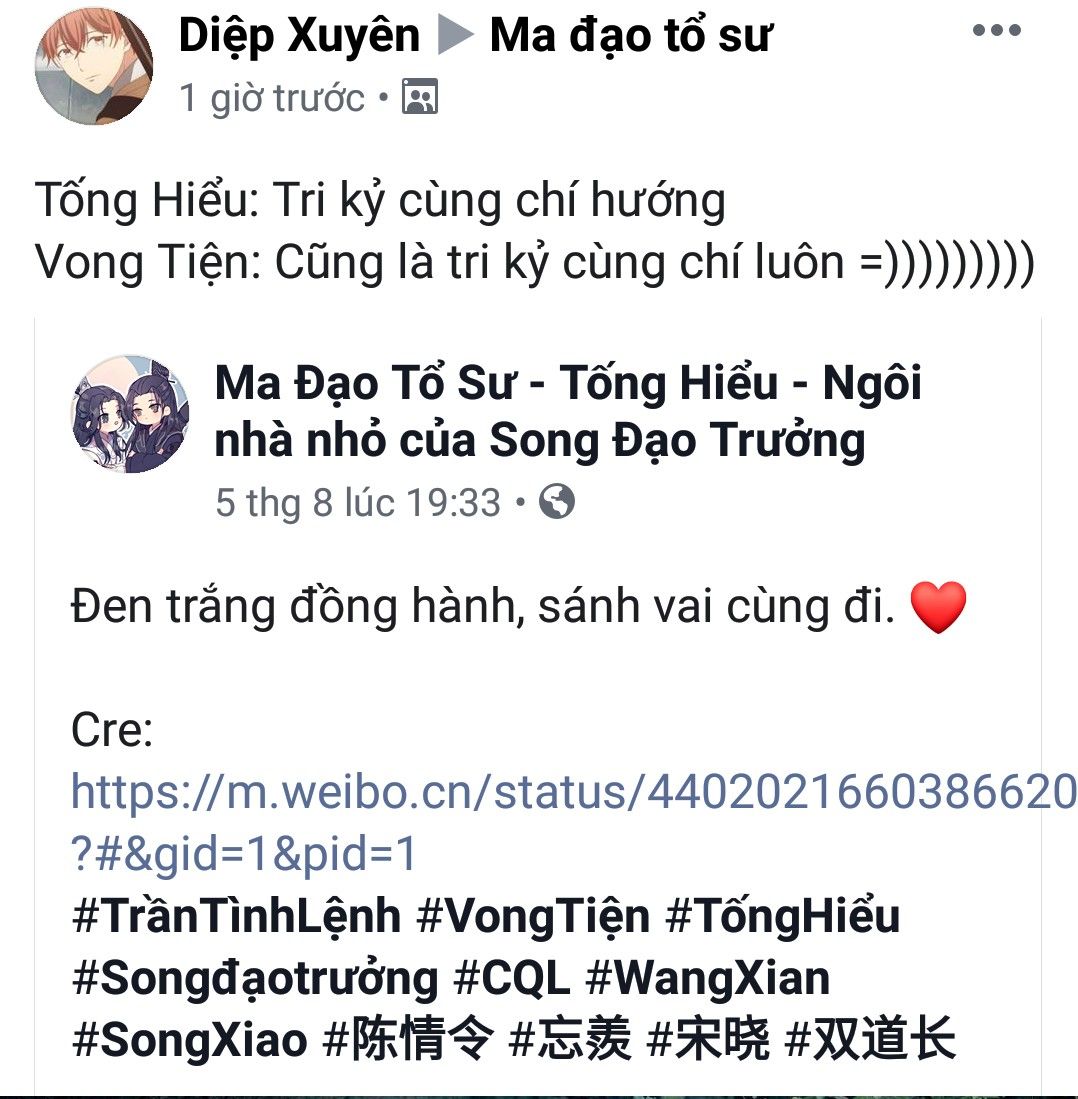
Task: Open Diệp Xuyên's profile picture
Action: (x=94, y=67)
